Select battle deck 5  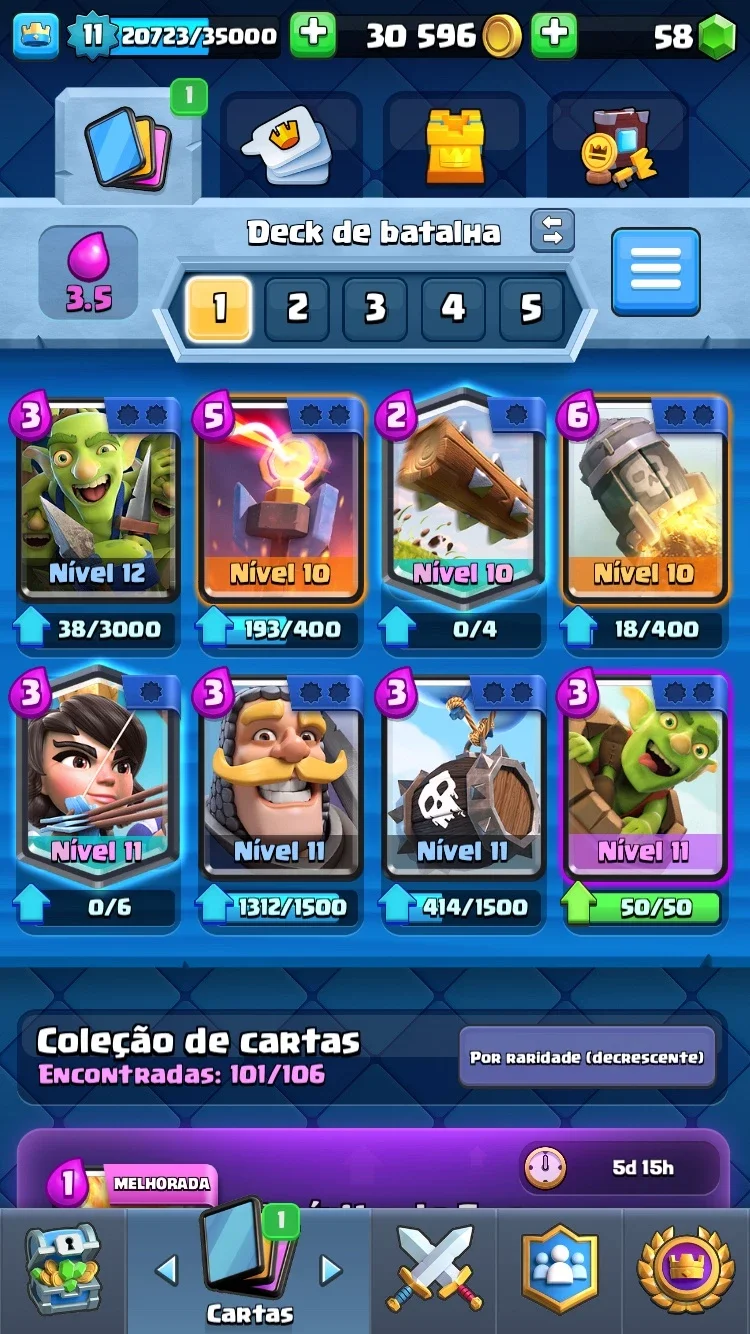point(531,309)
